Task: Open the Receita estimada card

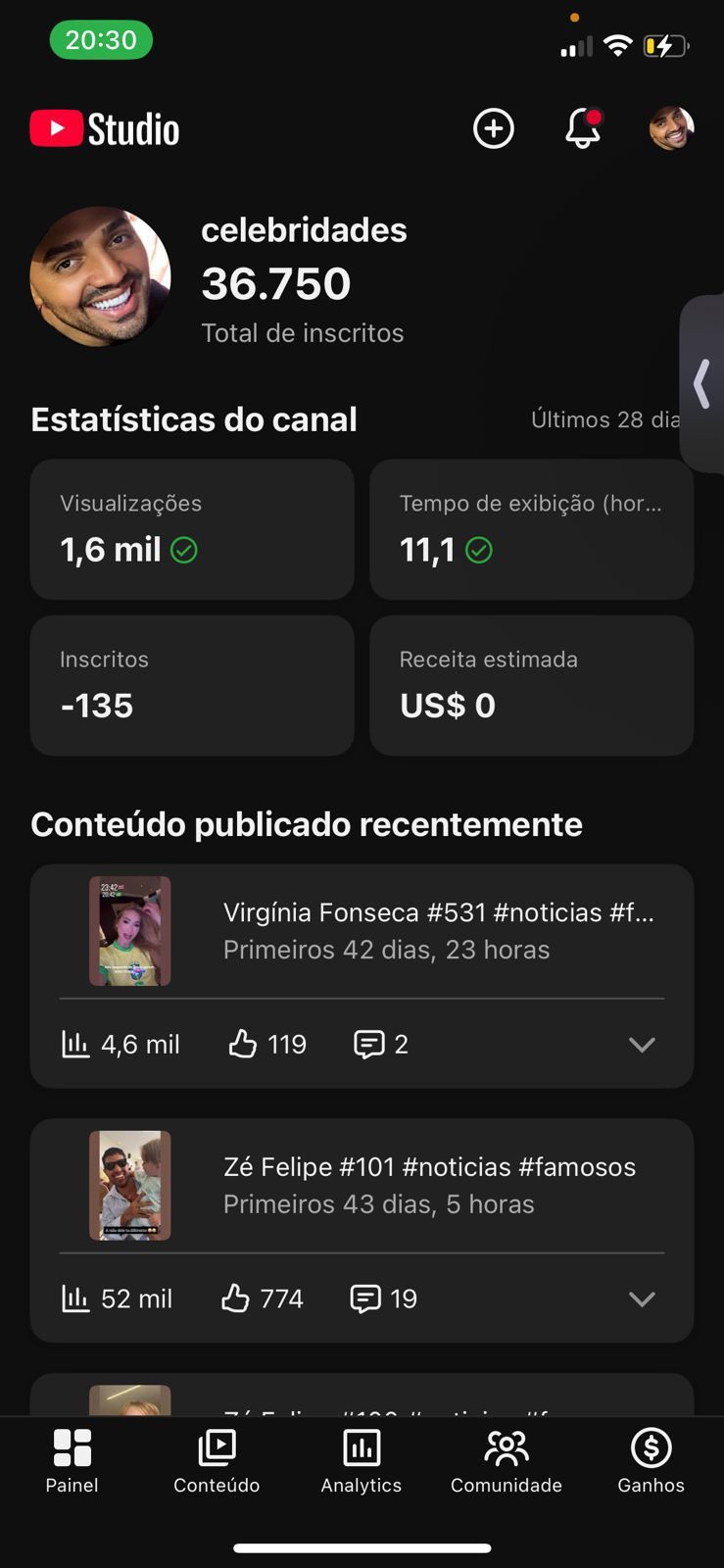Action: pos(531,685)
